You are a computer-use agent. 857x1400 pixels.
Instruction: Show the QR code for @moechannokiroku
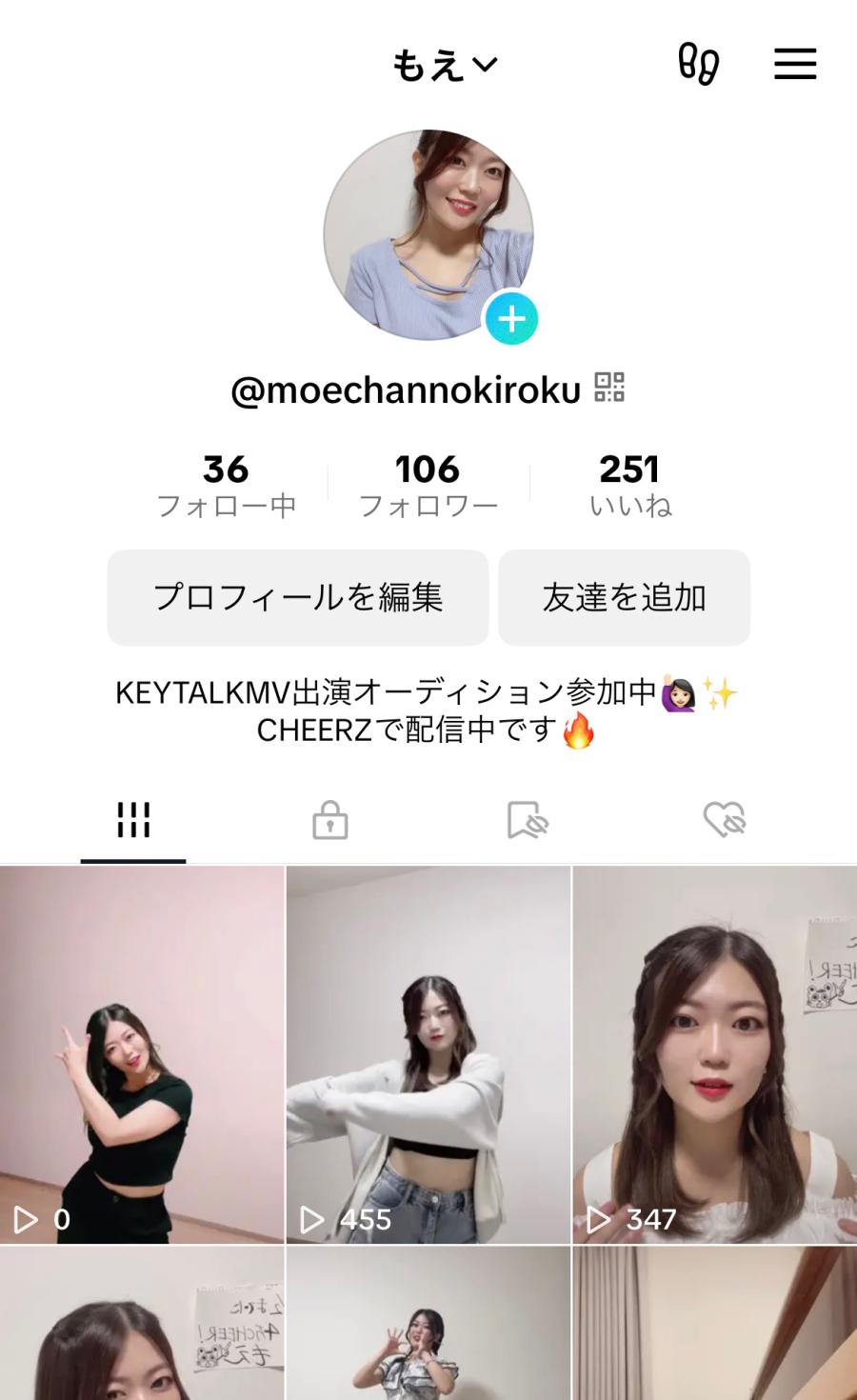(609, 388)
